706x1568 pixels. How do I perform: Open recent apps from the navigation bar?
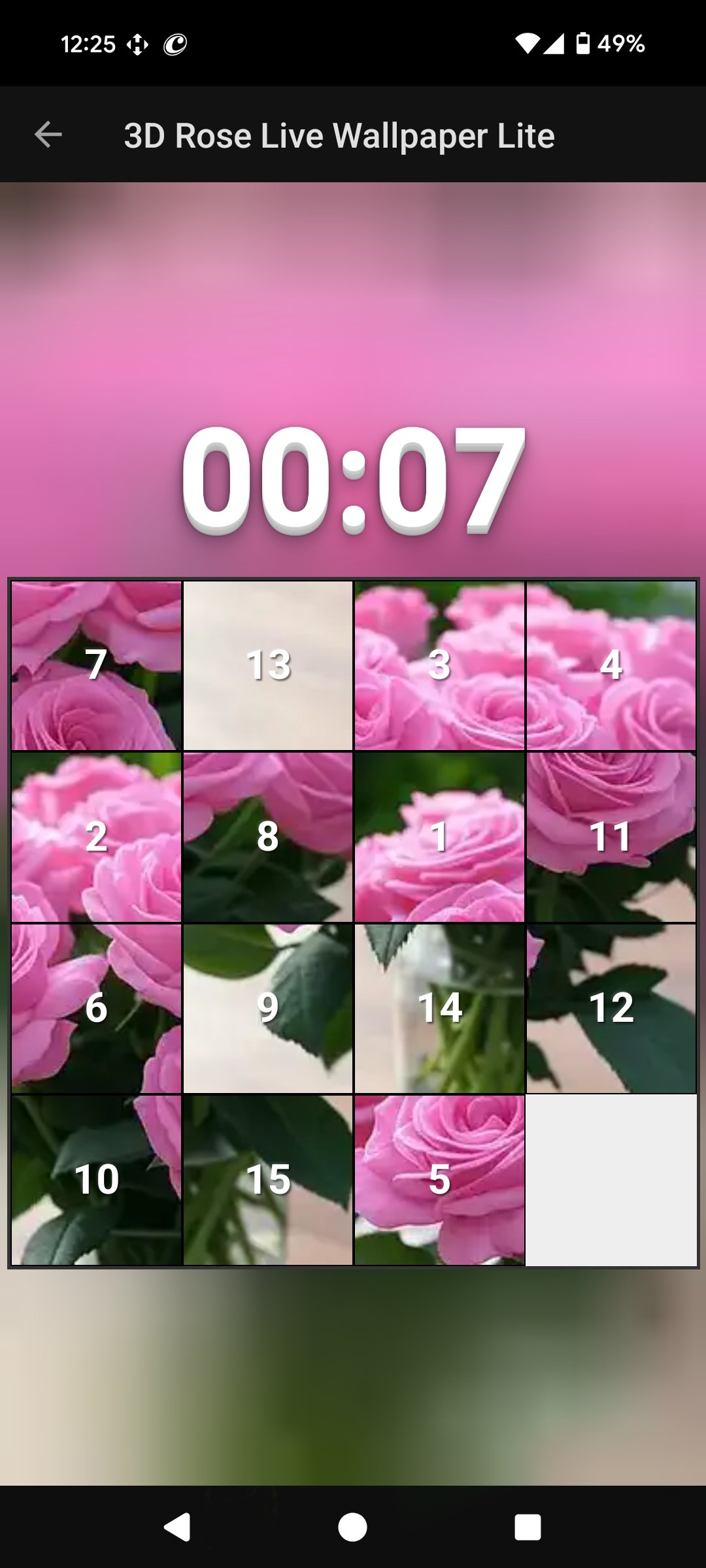[528, 1527]
